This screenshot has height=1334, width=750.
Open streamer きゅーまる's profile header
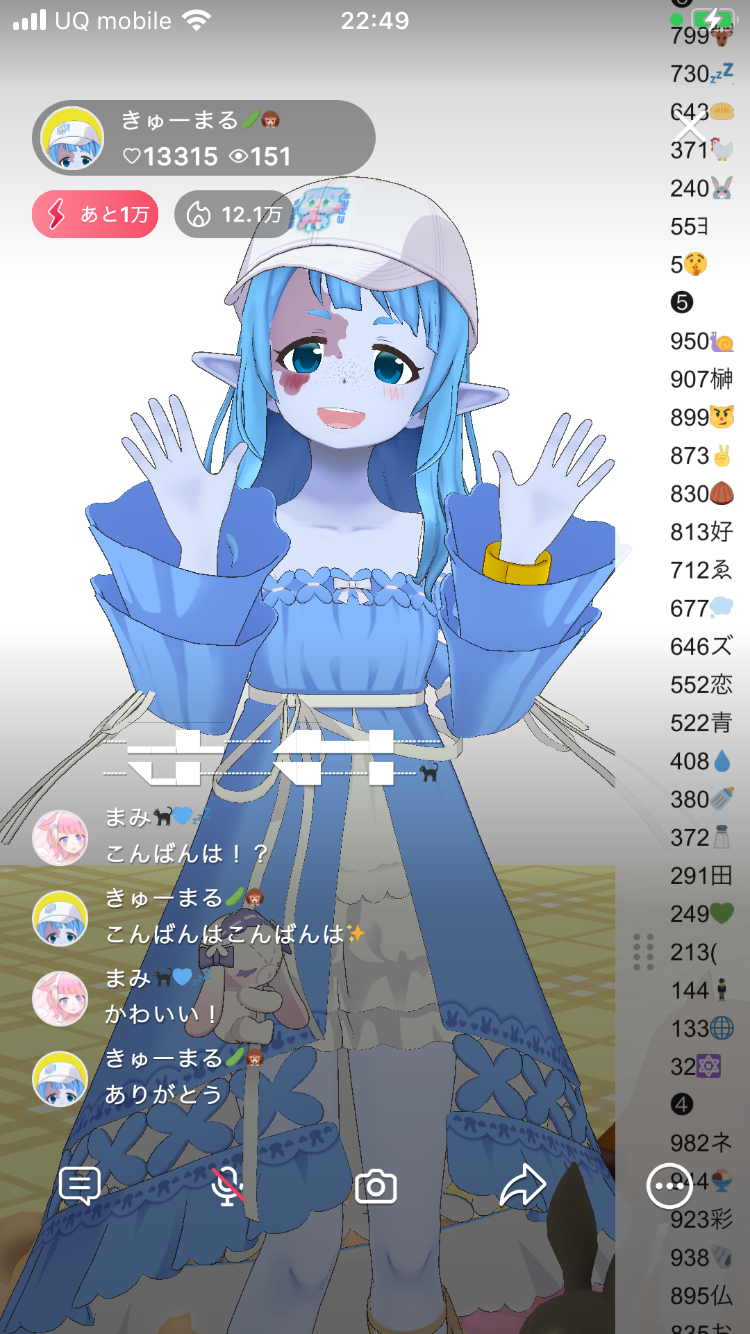(204, 138)
